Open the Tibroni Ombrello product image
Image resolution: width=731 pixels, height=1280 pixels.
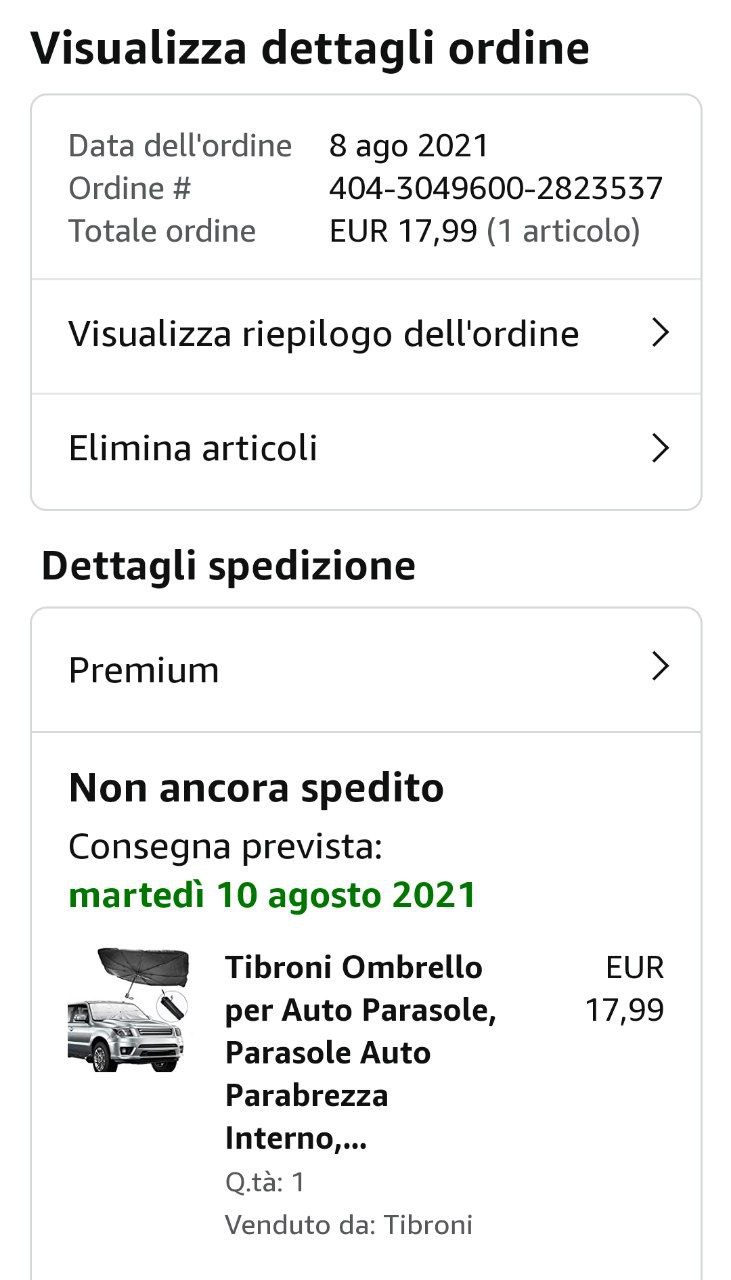127,1011
